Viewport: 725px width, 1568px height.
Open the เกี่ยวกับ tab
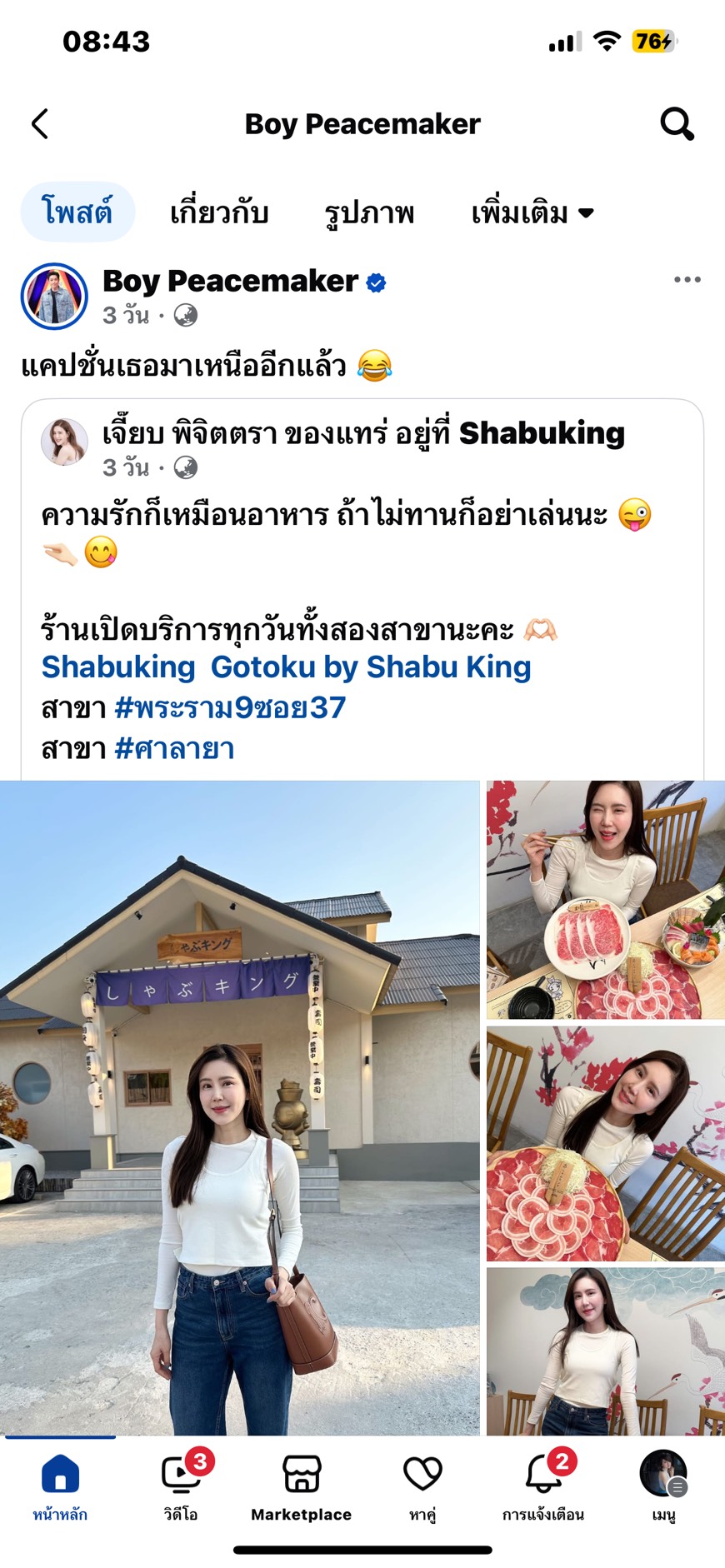219,213
